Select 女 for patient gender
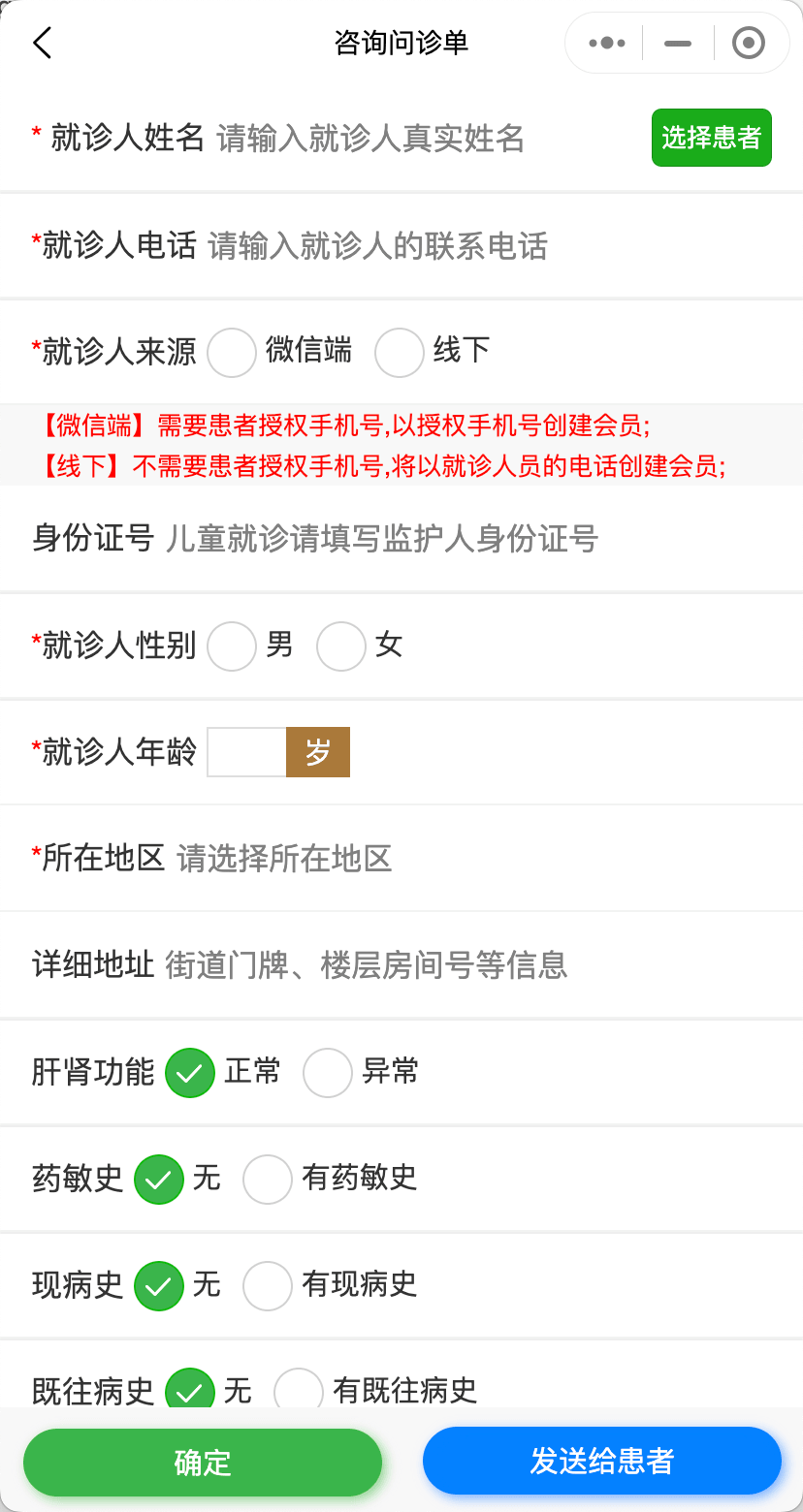 click(341, 646)
